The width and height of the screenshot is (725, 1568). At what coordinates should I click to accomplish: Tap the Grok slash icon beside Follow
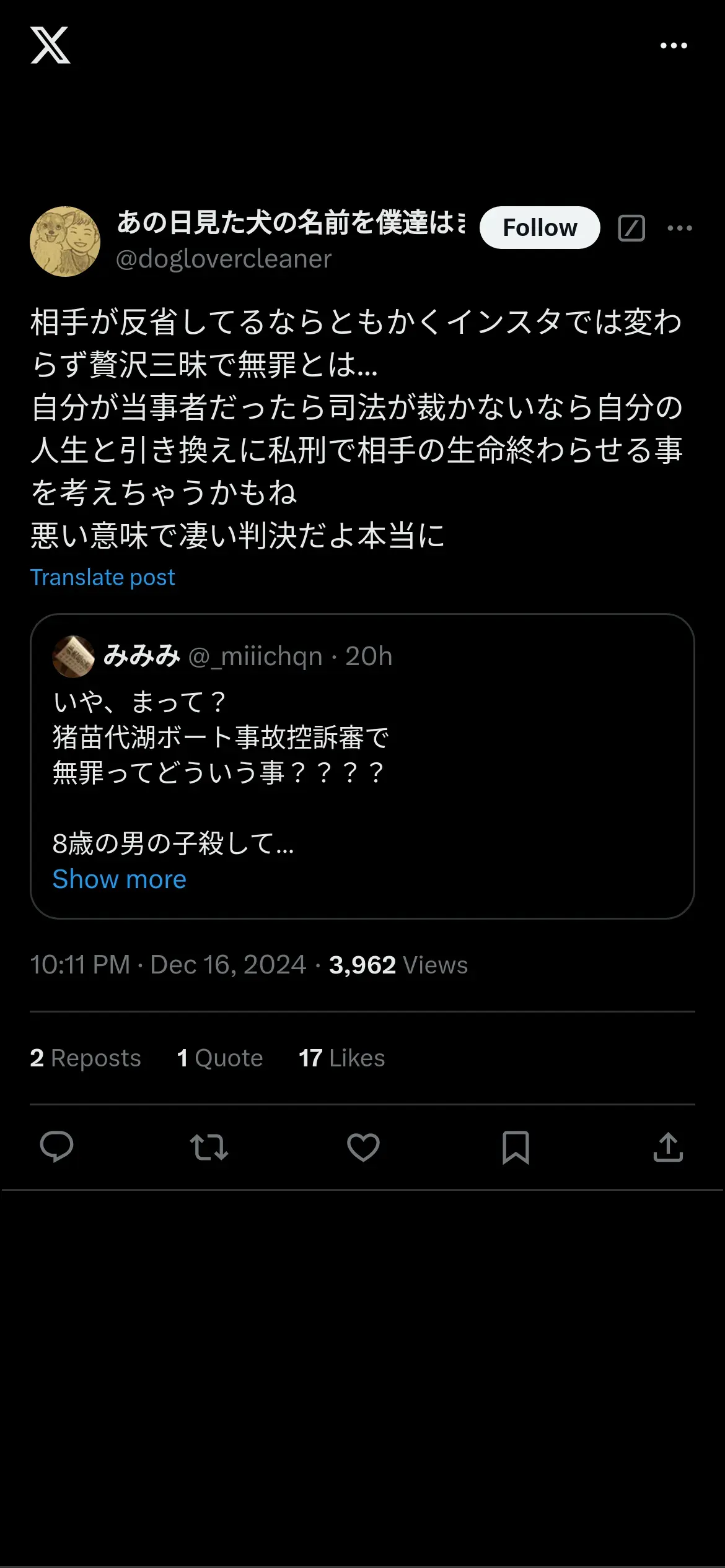coord(631,228)
